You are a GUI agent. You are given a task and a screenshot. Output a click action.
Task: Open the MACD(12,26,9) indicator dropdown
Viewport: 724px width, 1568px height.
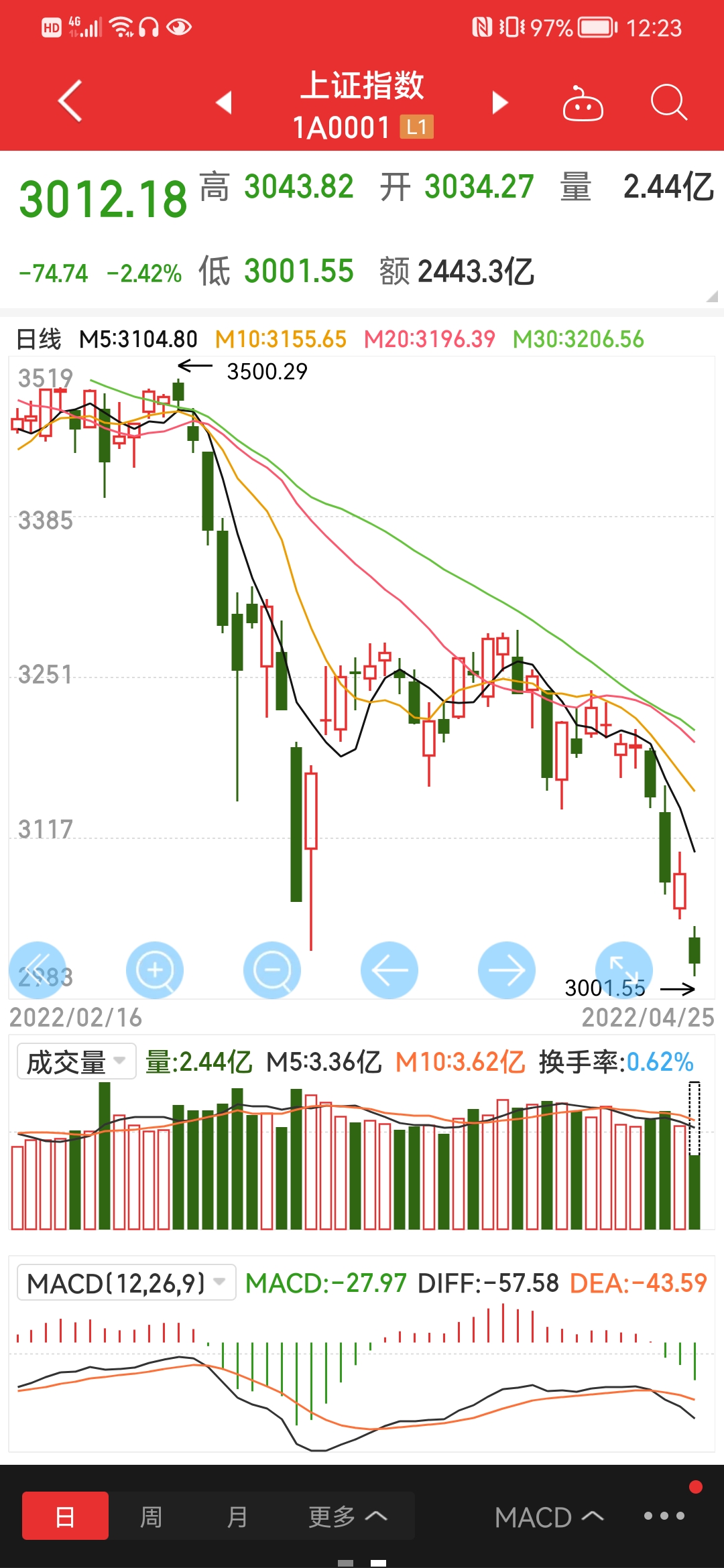[126, 1283]
